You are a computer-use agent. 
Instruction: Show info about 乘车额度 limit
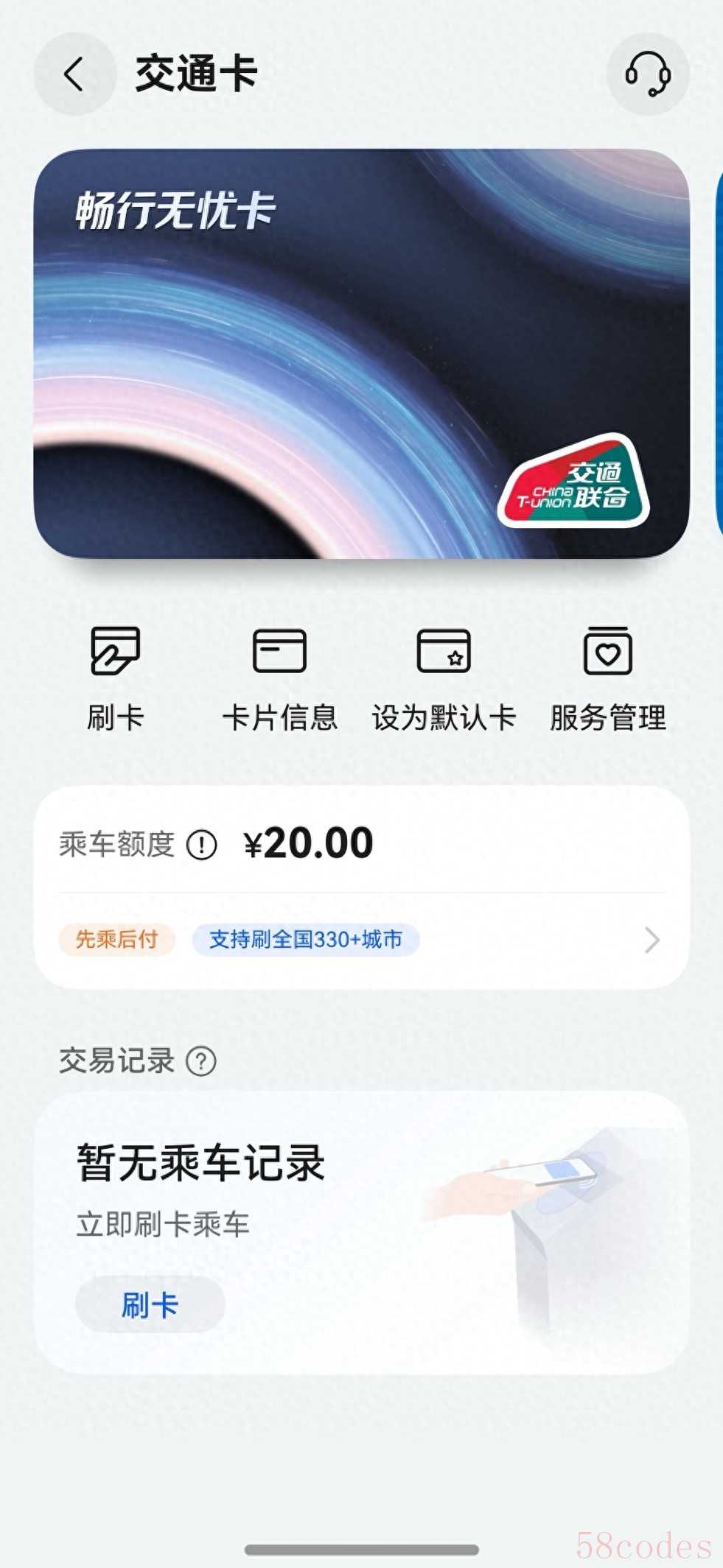pos(201,845)
